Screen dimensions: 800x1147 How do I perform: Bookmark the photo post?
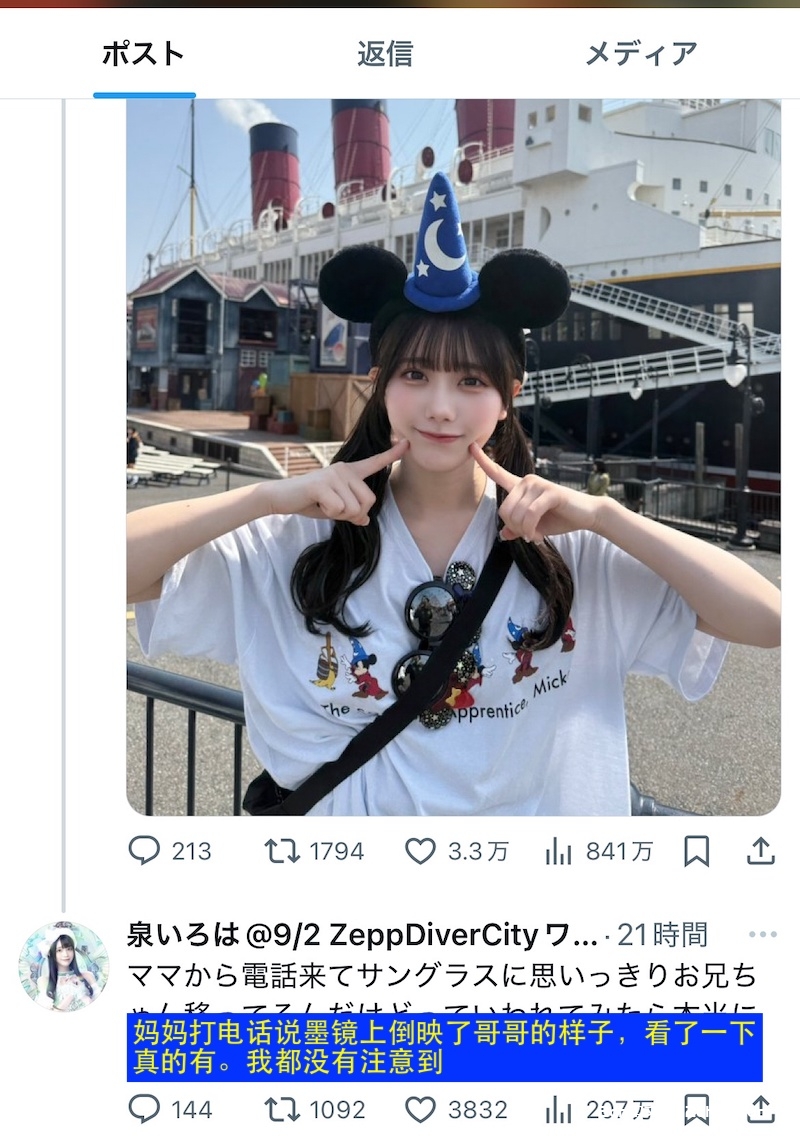pos(696,851)
